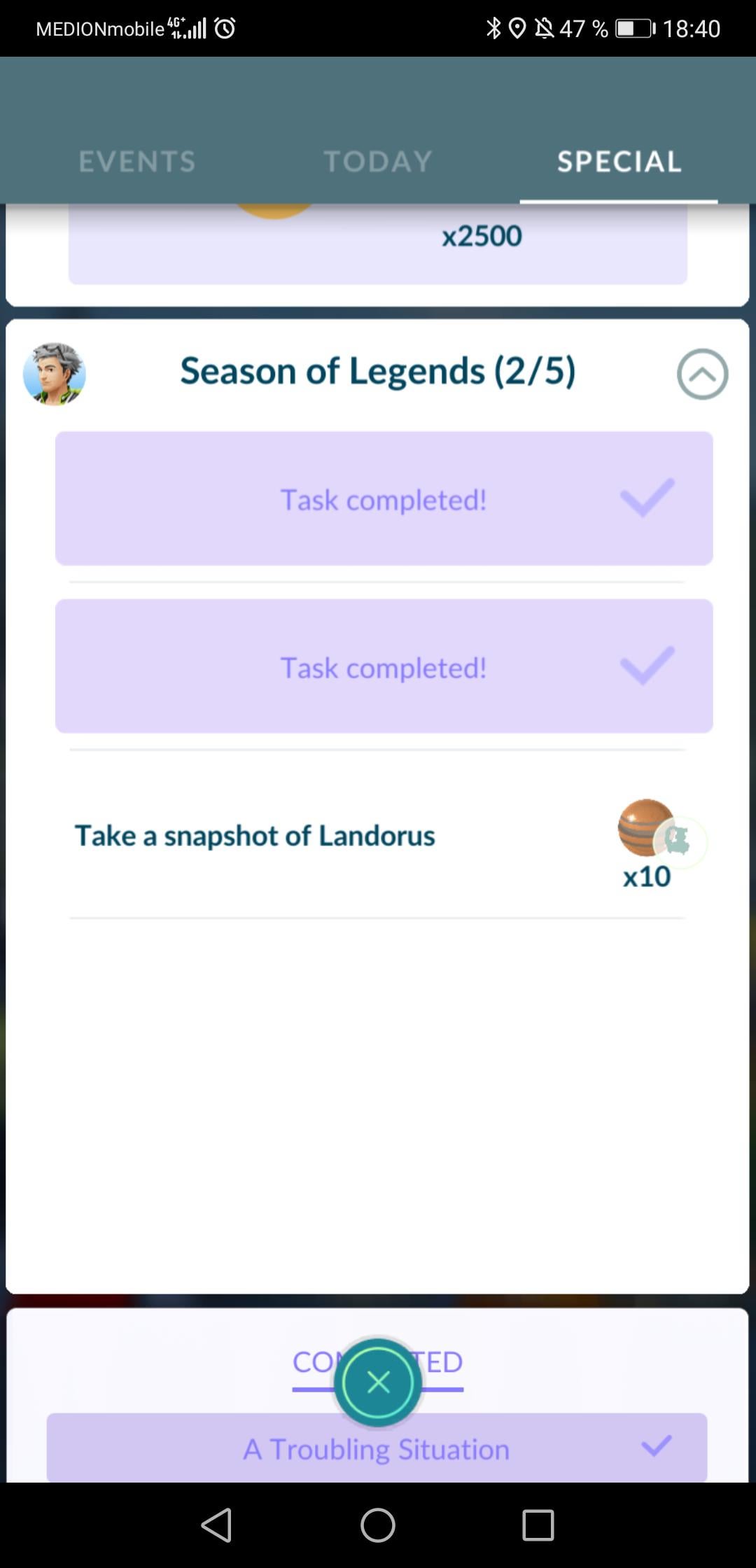This screenshot has width=756, height=1568.
Task: Select the Special tab
Action: 619,162
